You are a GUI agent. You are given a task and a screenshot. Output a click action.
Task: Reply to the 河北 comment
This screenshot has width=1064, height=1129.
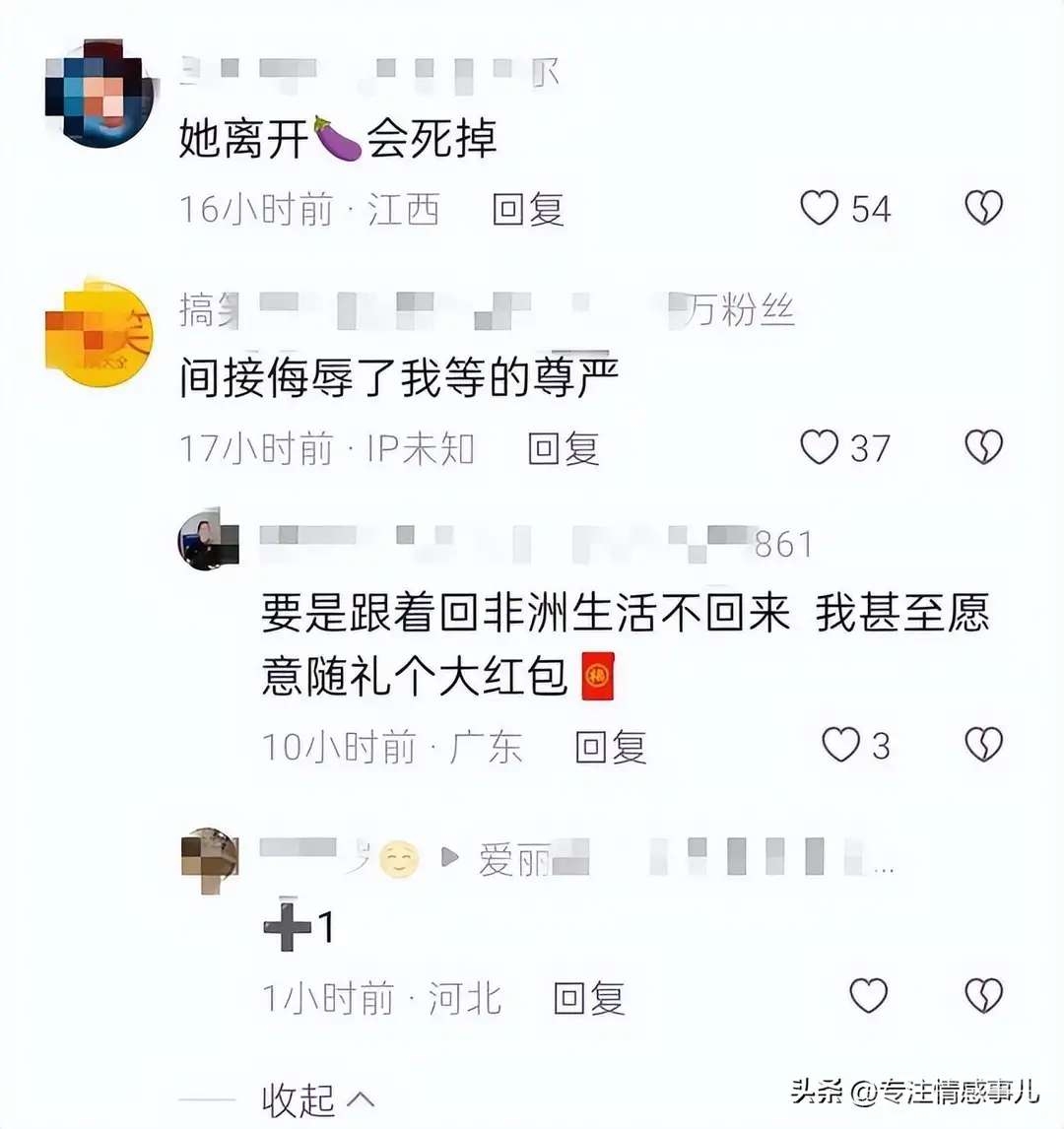(589, 998)
